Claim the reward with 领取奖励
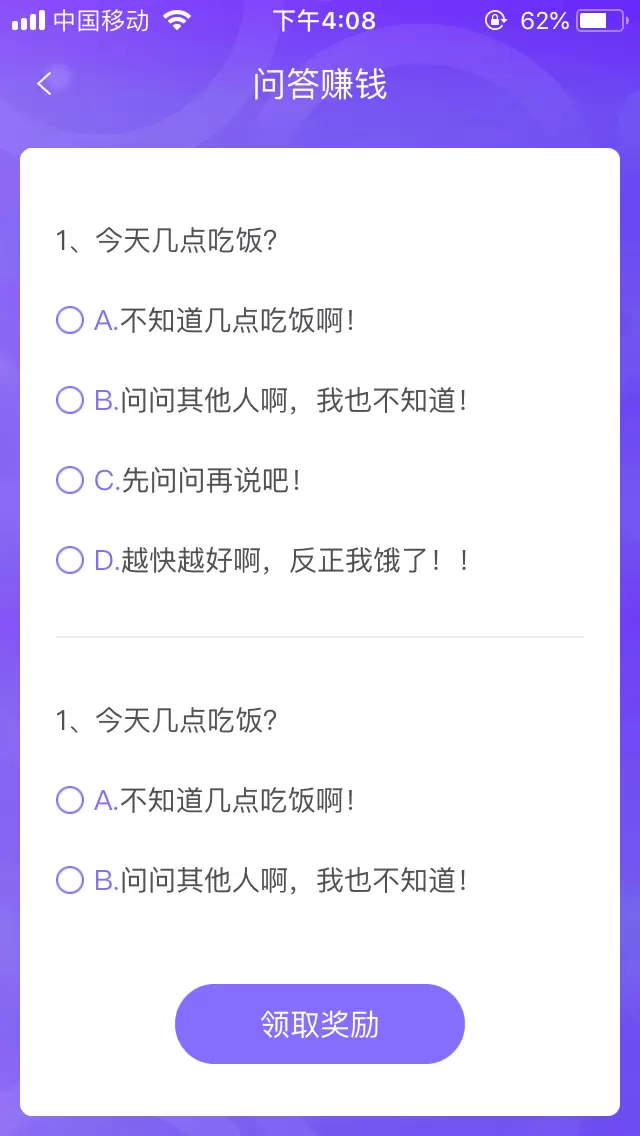This screenshot has width=640, height=1136. 320,1024
